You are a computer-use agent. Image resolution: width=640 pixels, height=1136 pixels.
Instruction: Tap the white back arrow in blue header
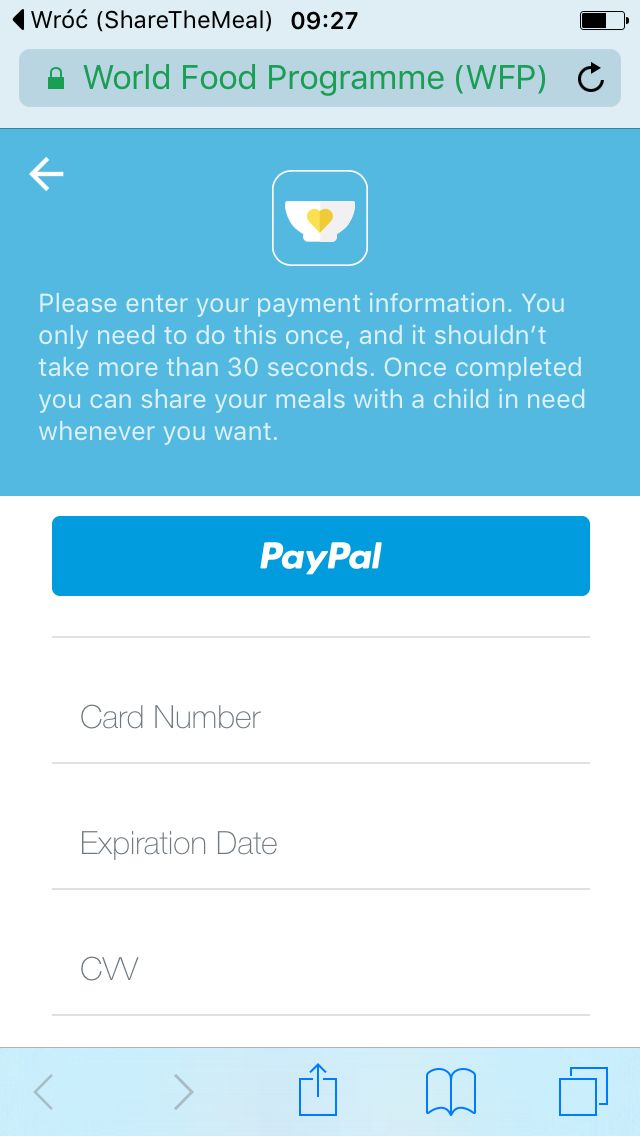(46, 175)
